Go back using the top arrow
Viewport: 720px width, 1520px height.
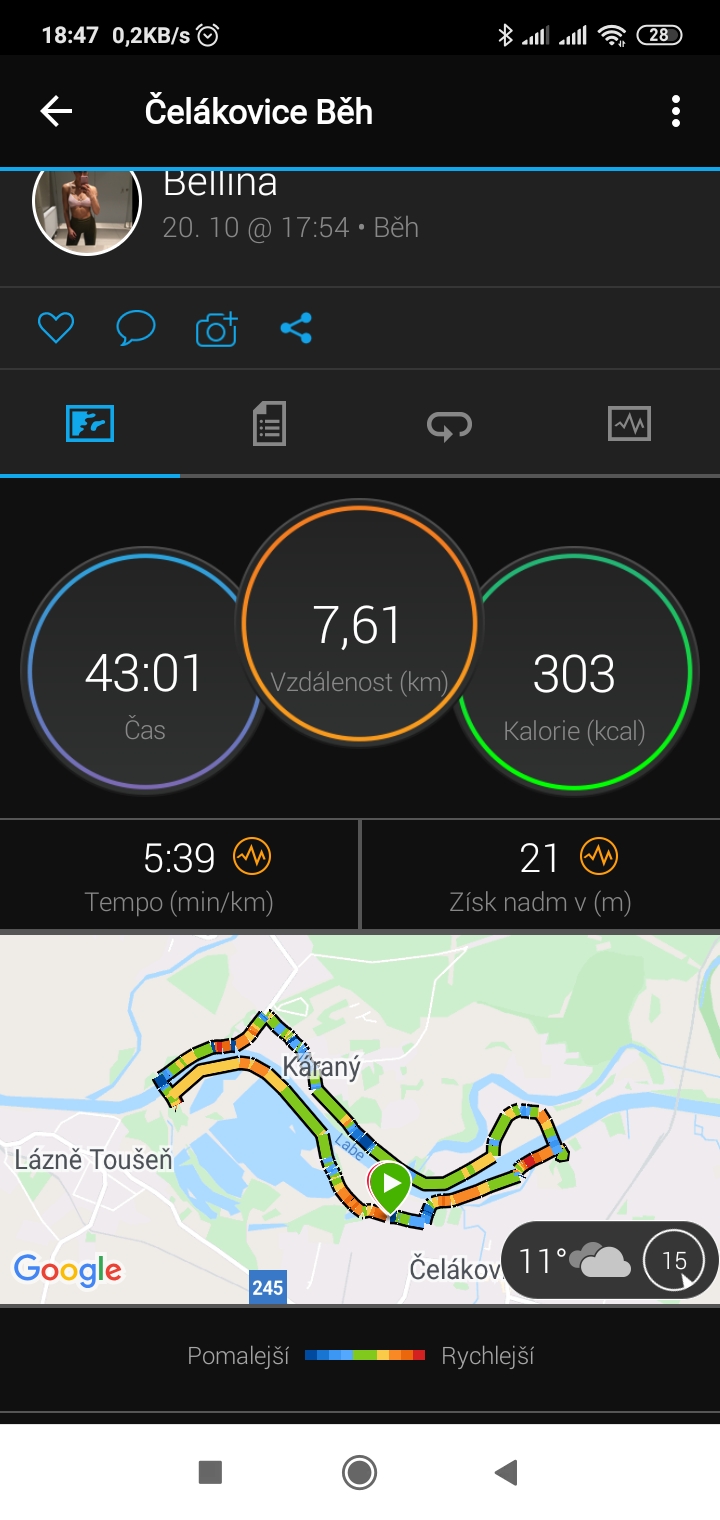pos(56,111)
